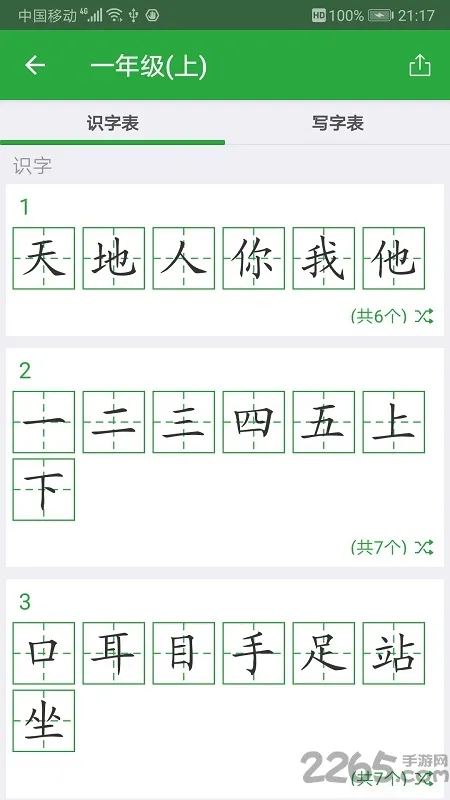This screenshot has width=450, height=800.
Task: View the character 上 tile
Action: click(x=393, y=422)
